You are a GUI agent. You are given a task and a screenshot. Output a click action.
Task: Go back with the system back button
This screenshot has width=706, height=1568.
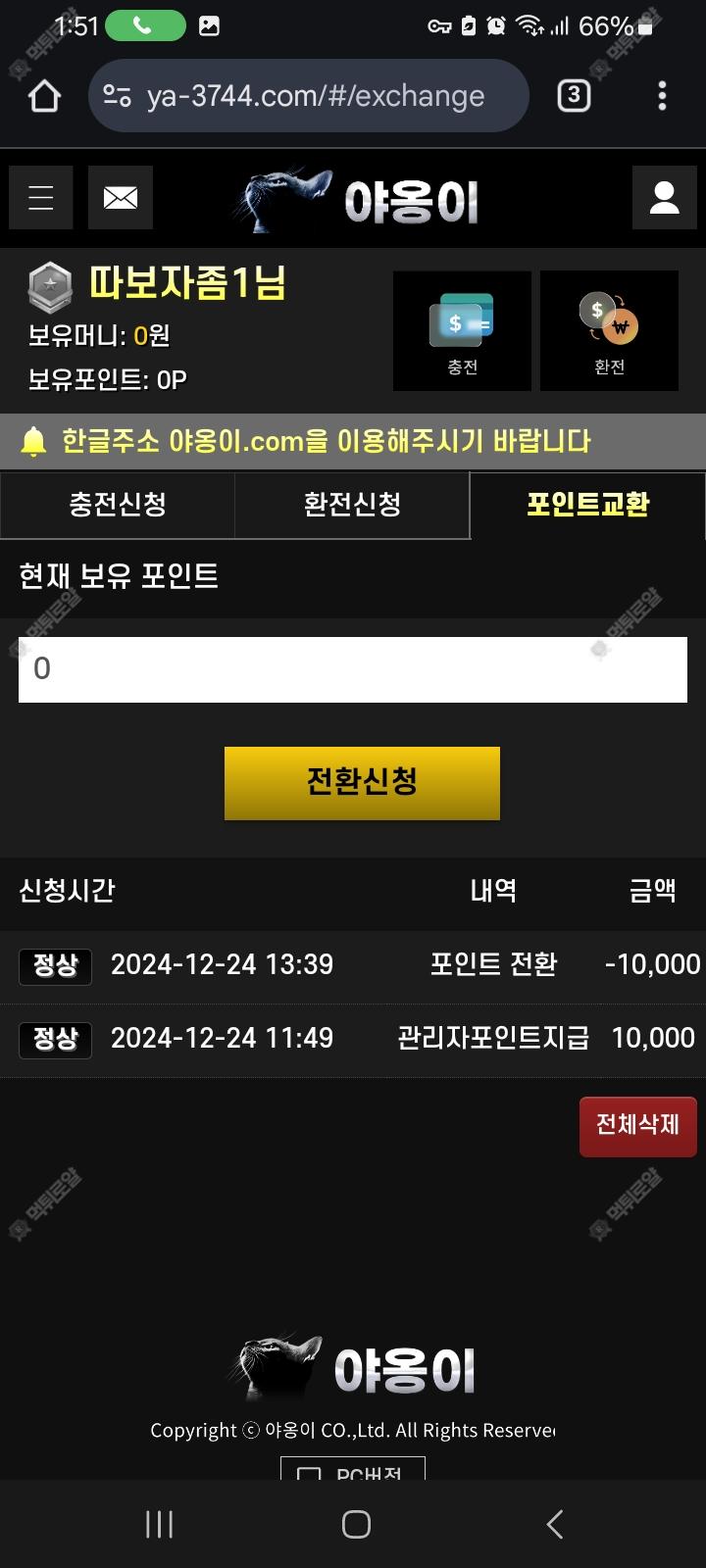(554, 1524)
